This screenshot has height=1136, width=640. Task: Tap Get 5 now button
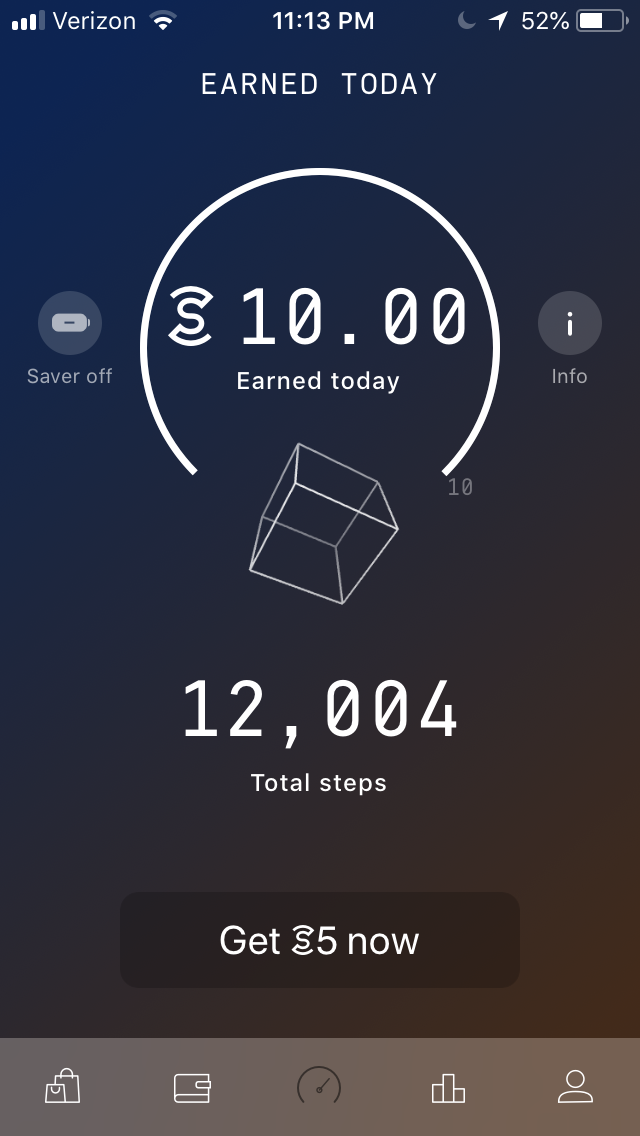(320, 940)
